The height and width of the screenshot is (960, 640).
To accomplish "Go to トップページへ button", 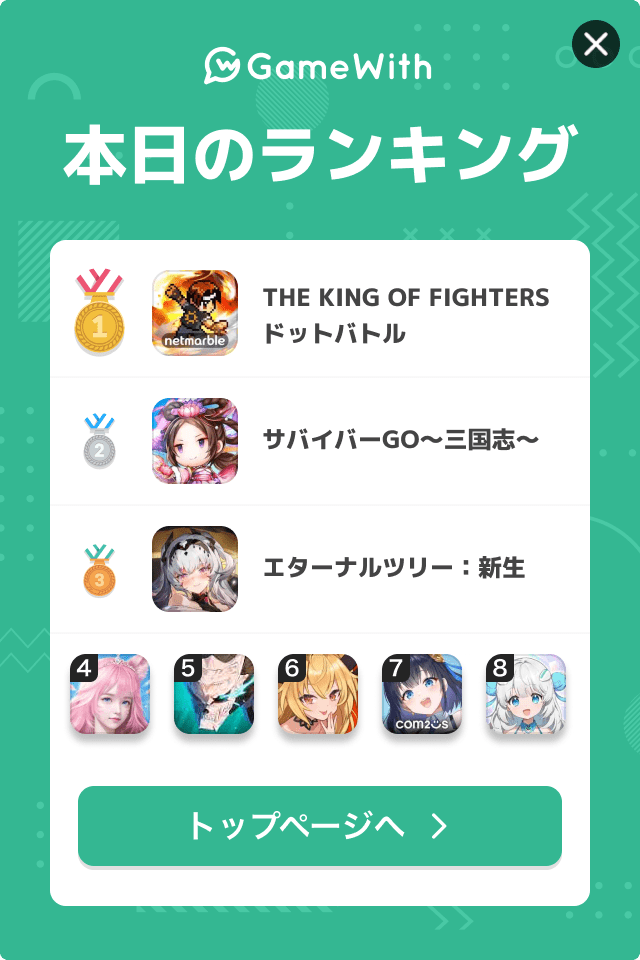I will click(x=320, y=826).
